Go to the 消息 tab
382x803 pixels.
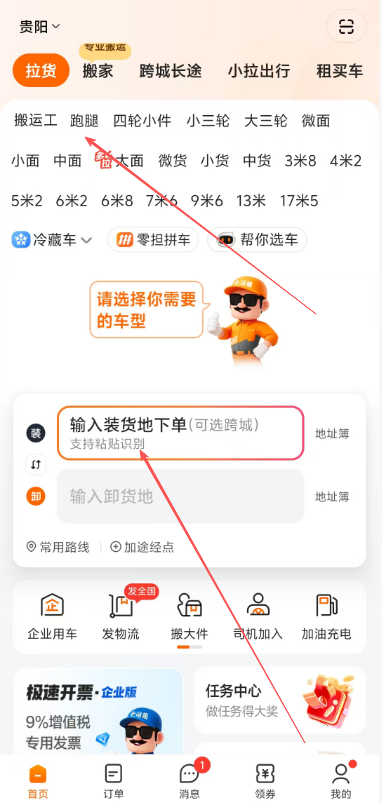(x=190, y=780)
